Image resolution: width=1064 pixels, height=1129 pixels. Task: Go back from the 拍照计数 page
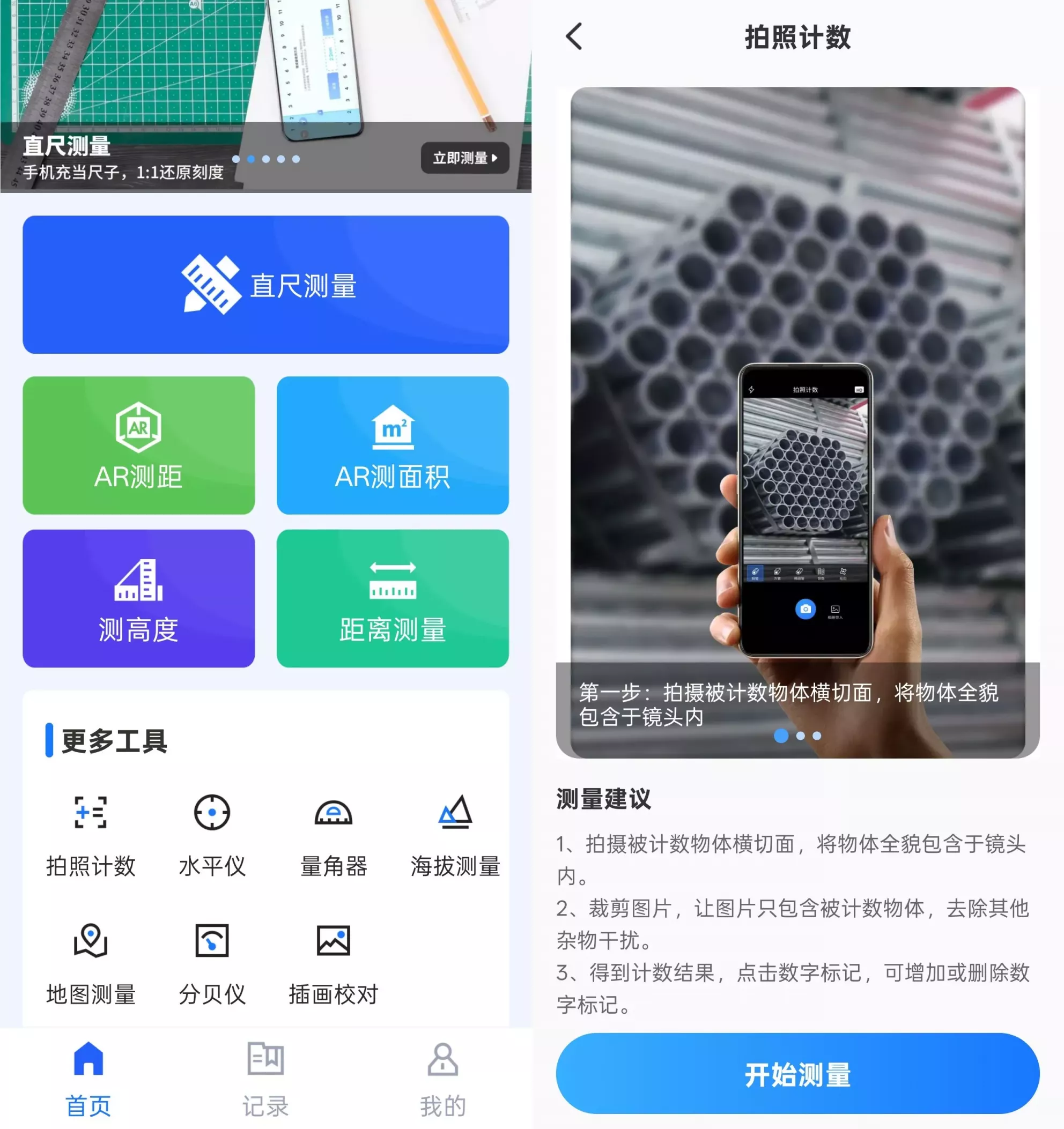click(574, 37)
